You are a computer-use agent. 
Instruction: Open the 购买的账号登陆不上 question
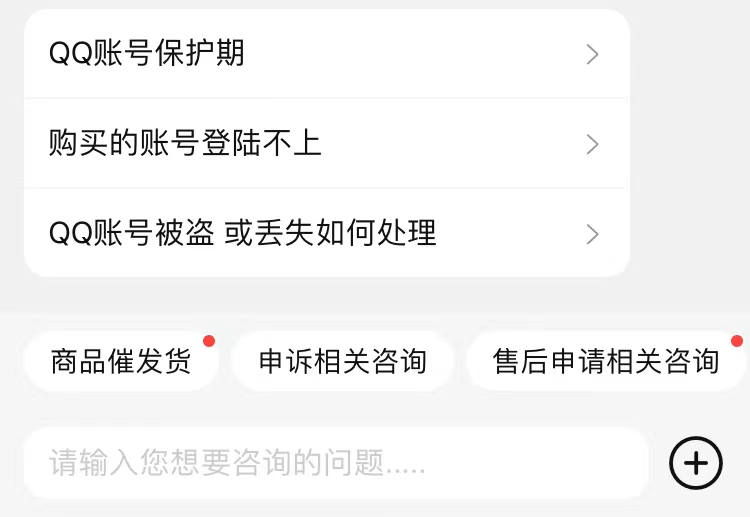[x=326, y=144]
